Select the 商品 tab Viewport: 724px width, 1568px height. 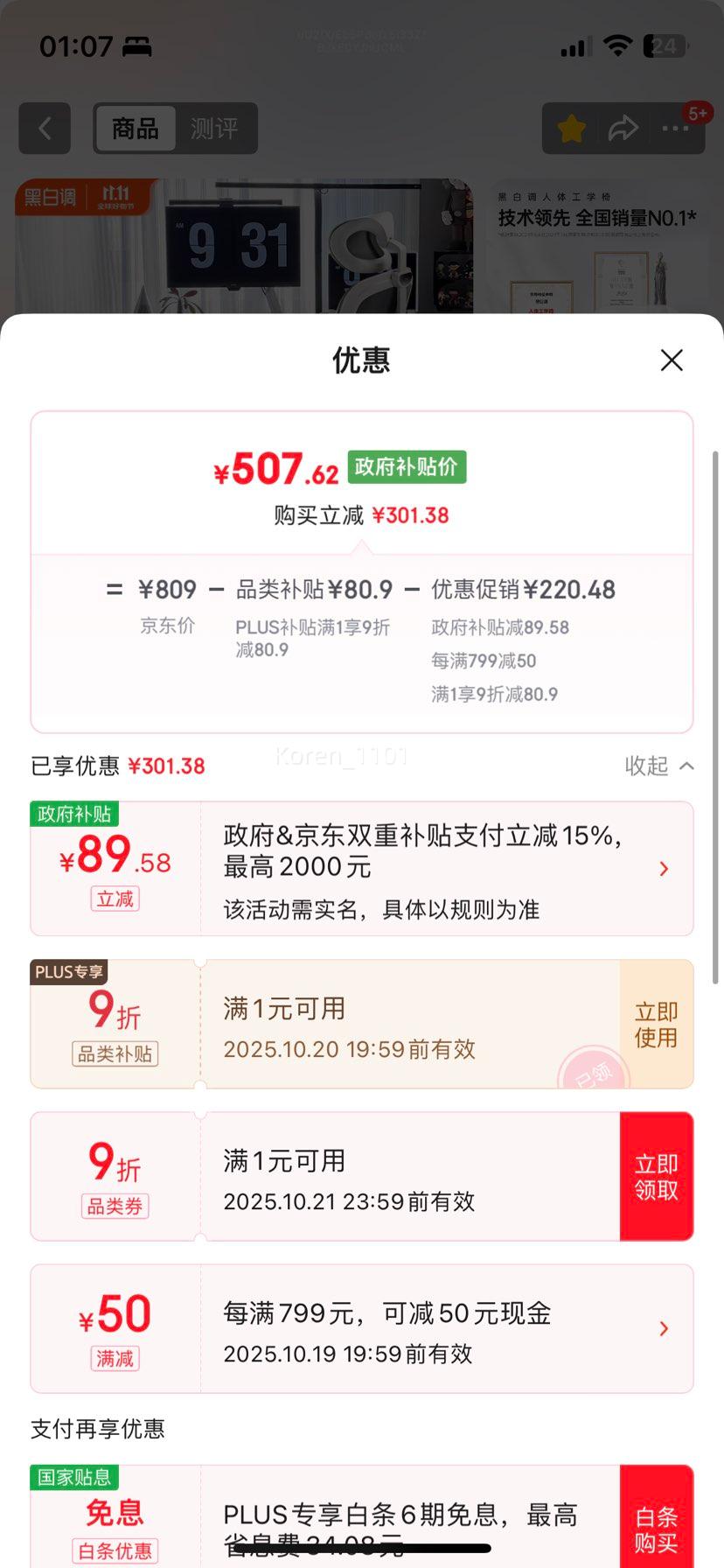point(136,129)
